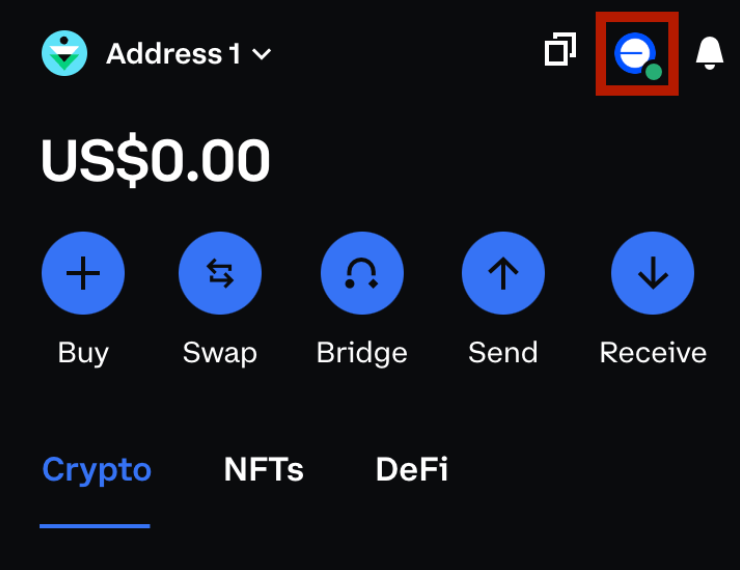
Task: Open Receive to get funds
Action: point(652,274)
